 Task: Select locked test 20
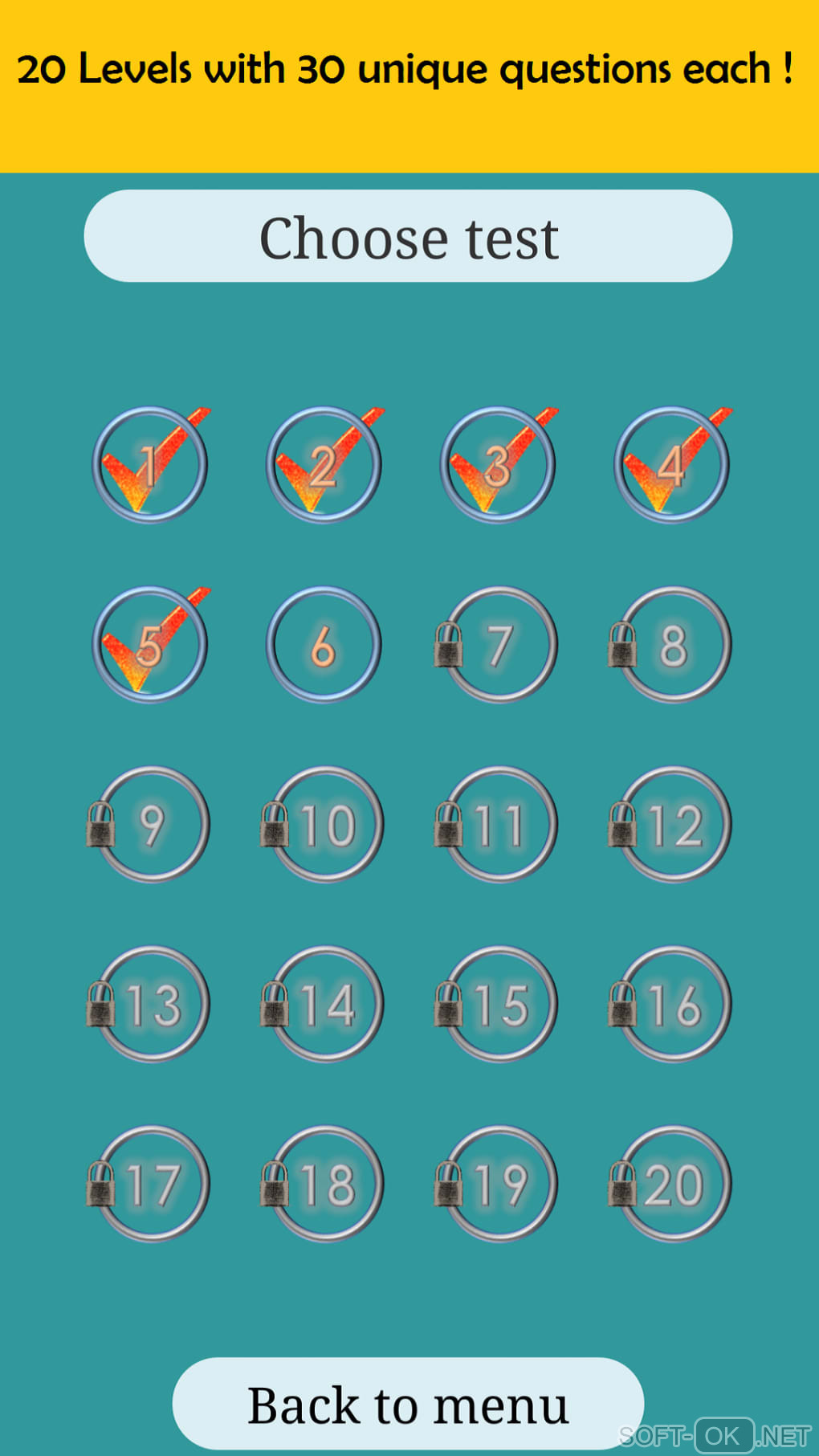pyautogui.click(x=674, y=1185)
